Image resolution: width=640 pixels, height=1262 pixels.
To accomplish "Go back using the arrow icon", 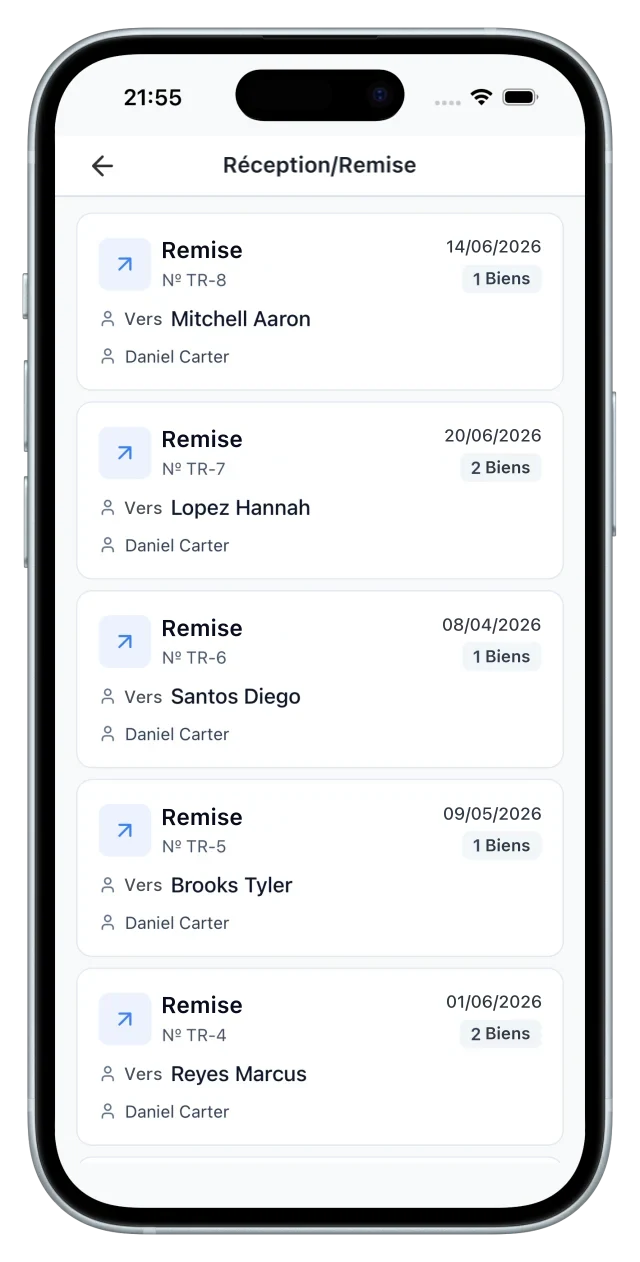I will [x=102, y=166].
